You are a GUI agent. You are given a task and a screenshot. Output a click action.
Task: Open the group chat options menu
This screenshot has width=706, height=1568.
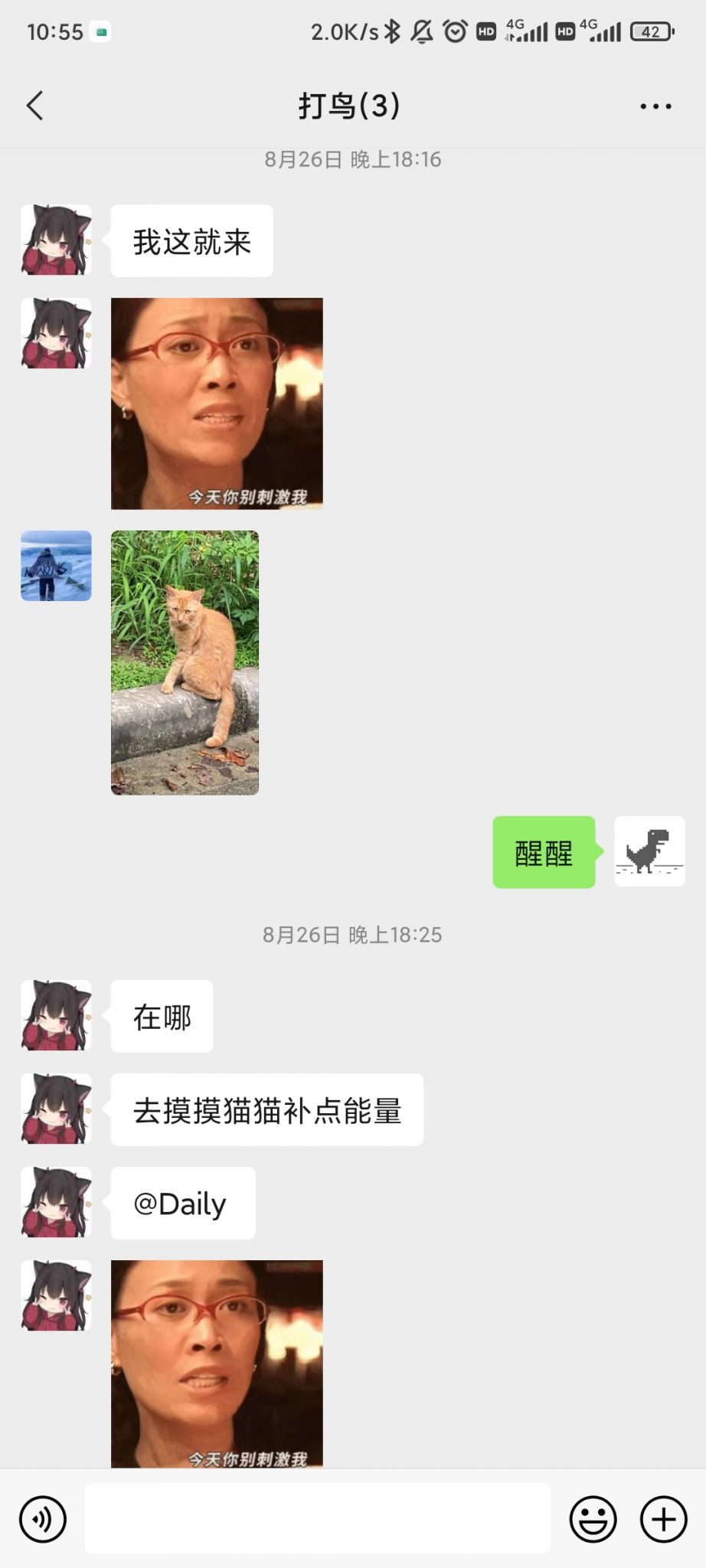click(655, 106)
